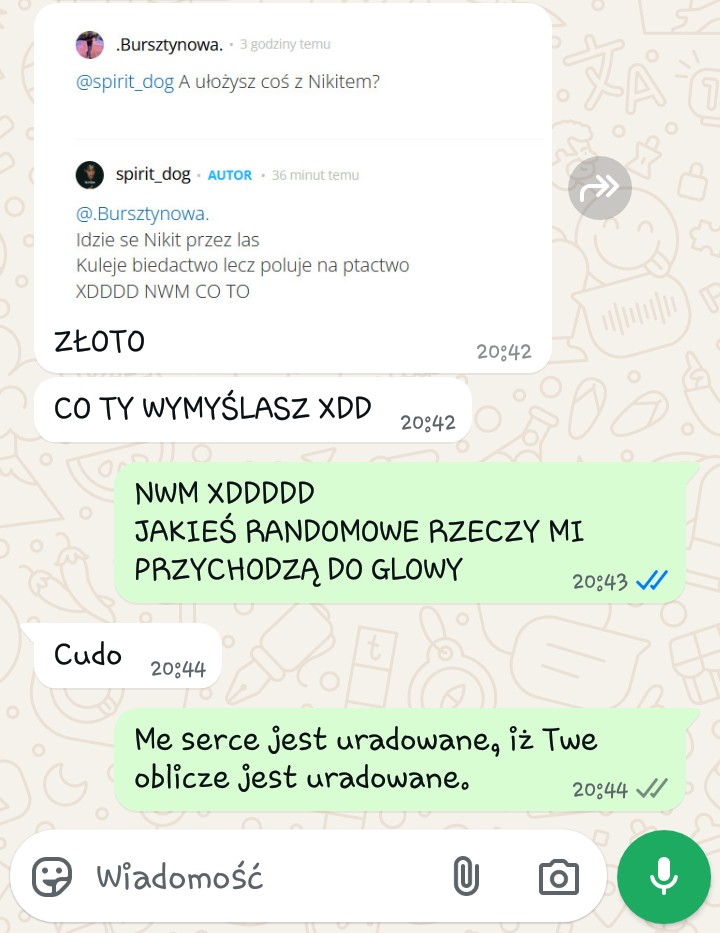The image size is (720, 933).
Task: Record a voice message with microphone
Action: pyautogui.click(x=663, y=877)
